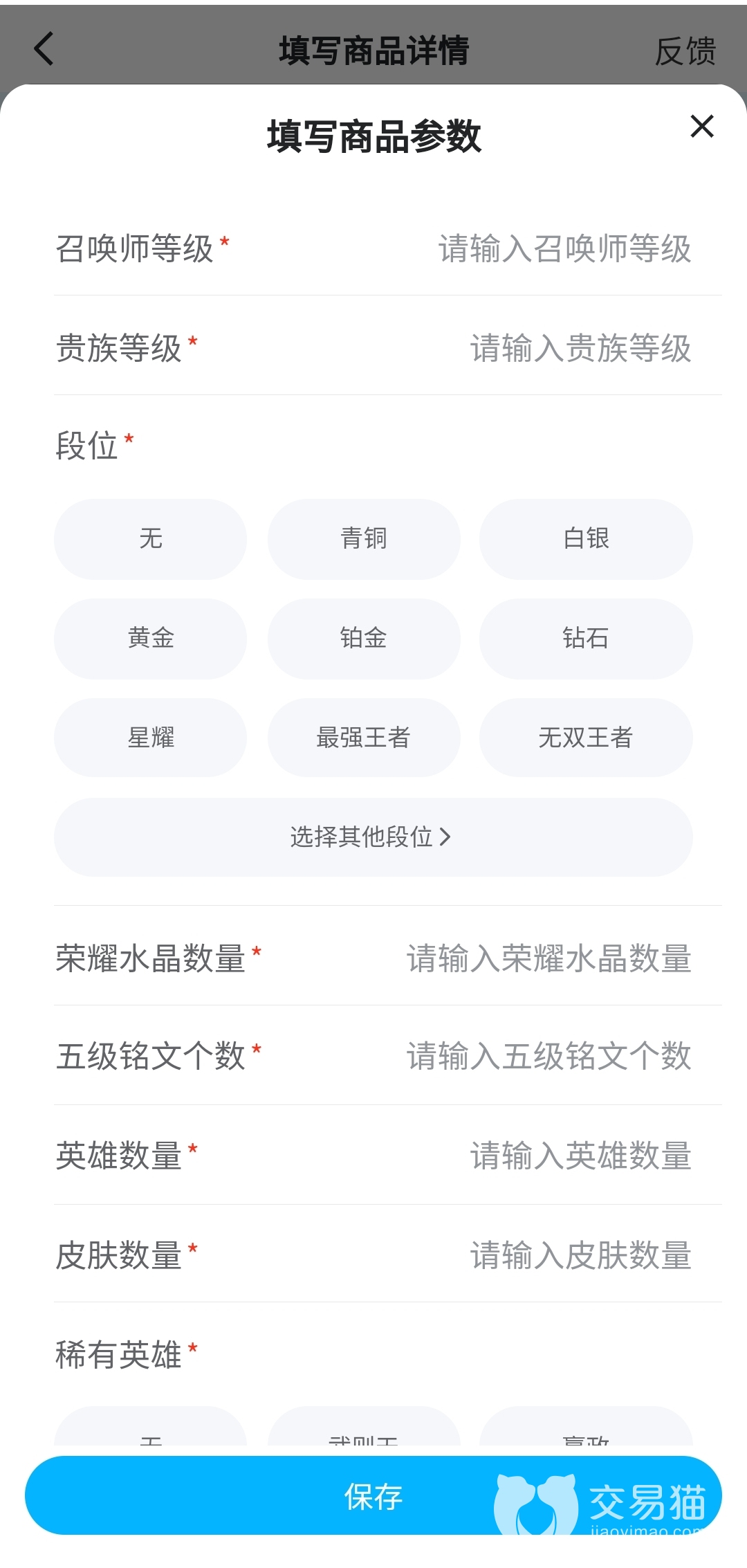
Task: Select the 白银 rank chip
Action: pyautogui.click(x=586, y=539)
